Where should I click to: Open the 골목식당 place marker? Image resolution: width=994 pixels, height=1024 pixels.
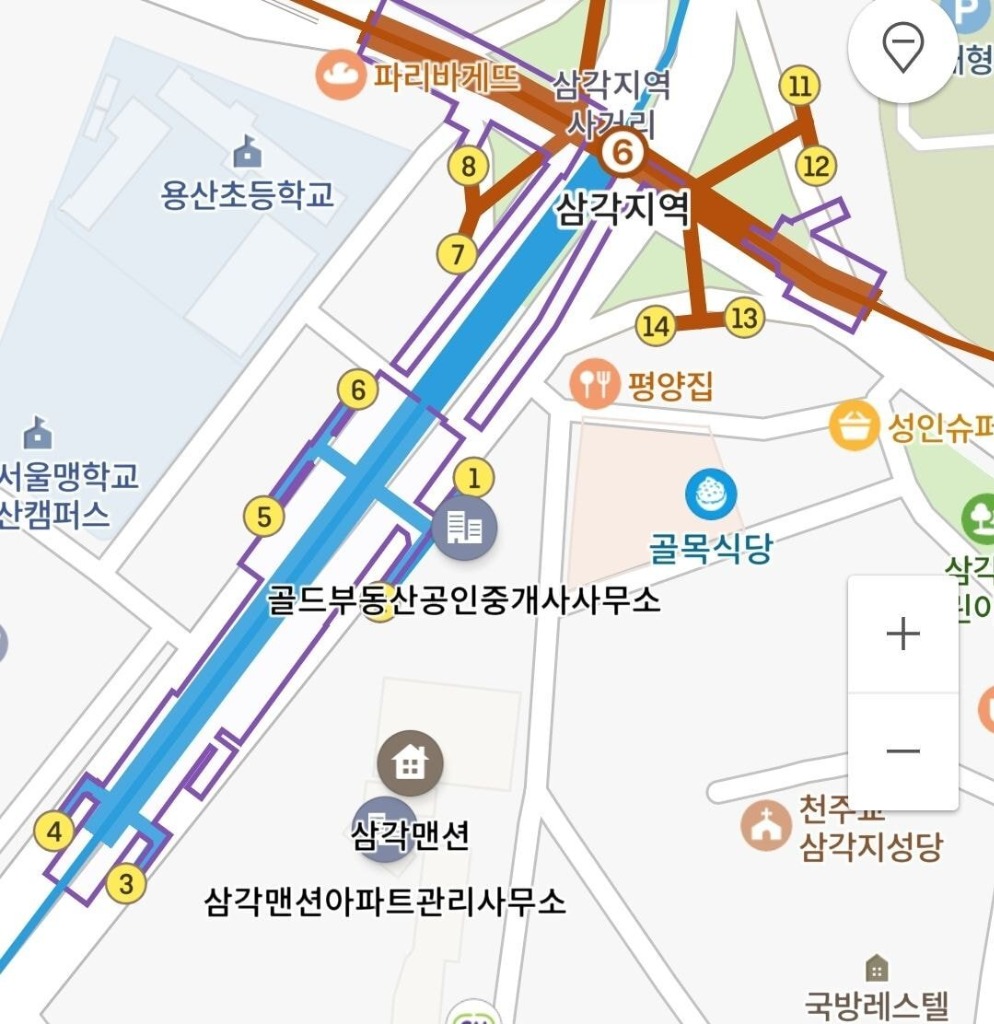[711, 494]
